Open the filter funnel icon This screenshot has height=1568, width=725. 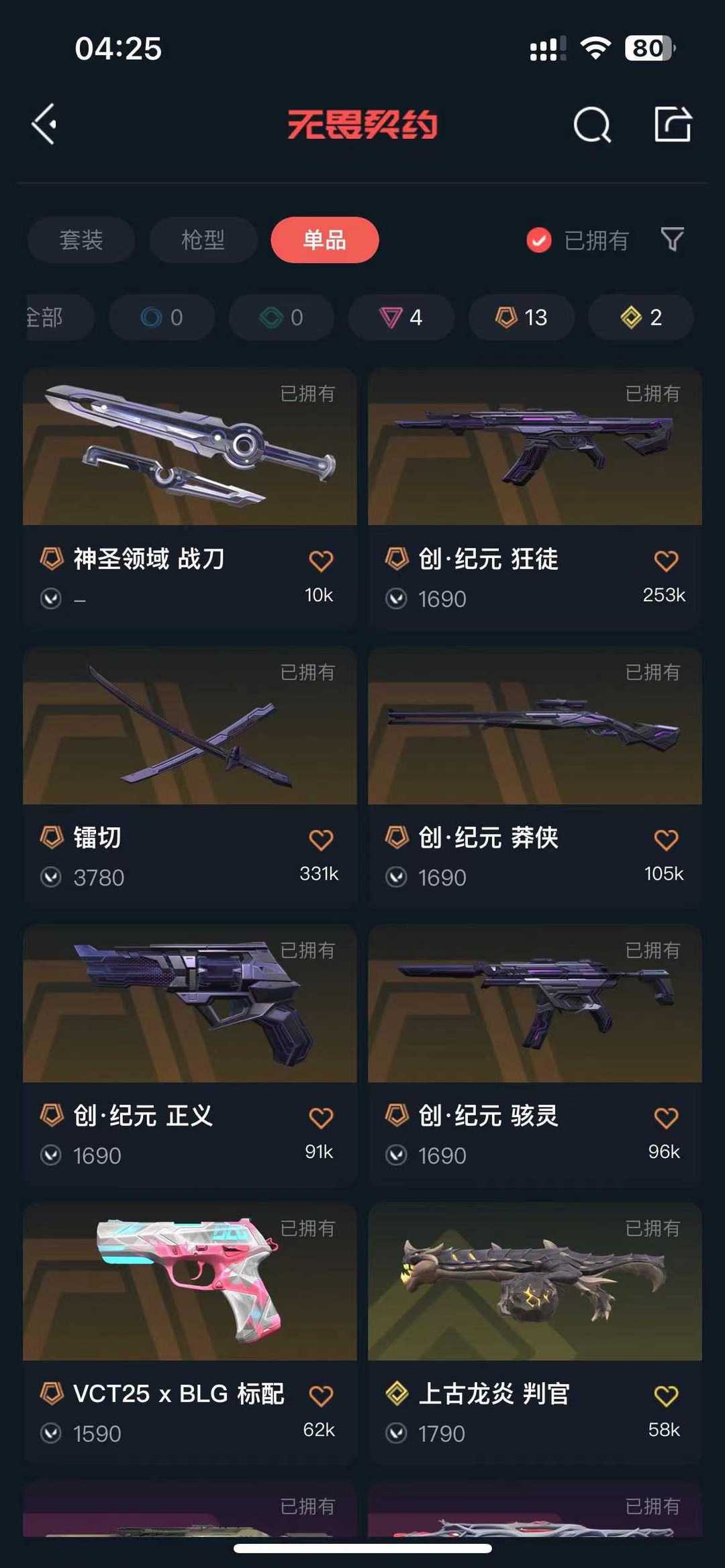pyautogui.click(x=672, y=240)
